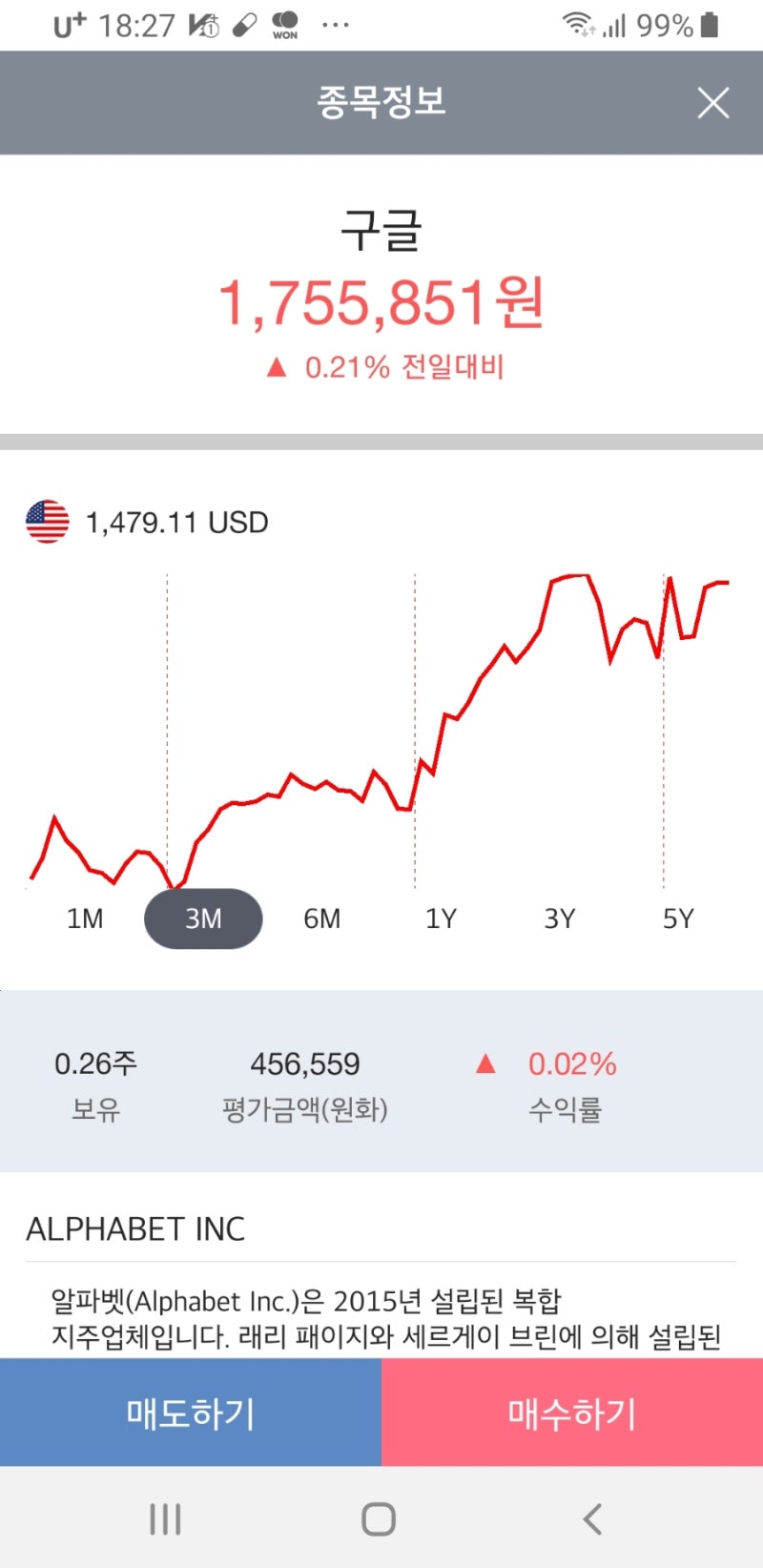
Task: Tap the Android home button
Action: coord(380,1519)
